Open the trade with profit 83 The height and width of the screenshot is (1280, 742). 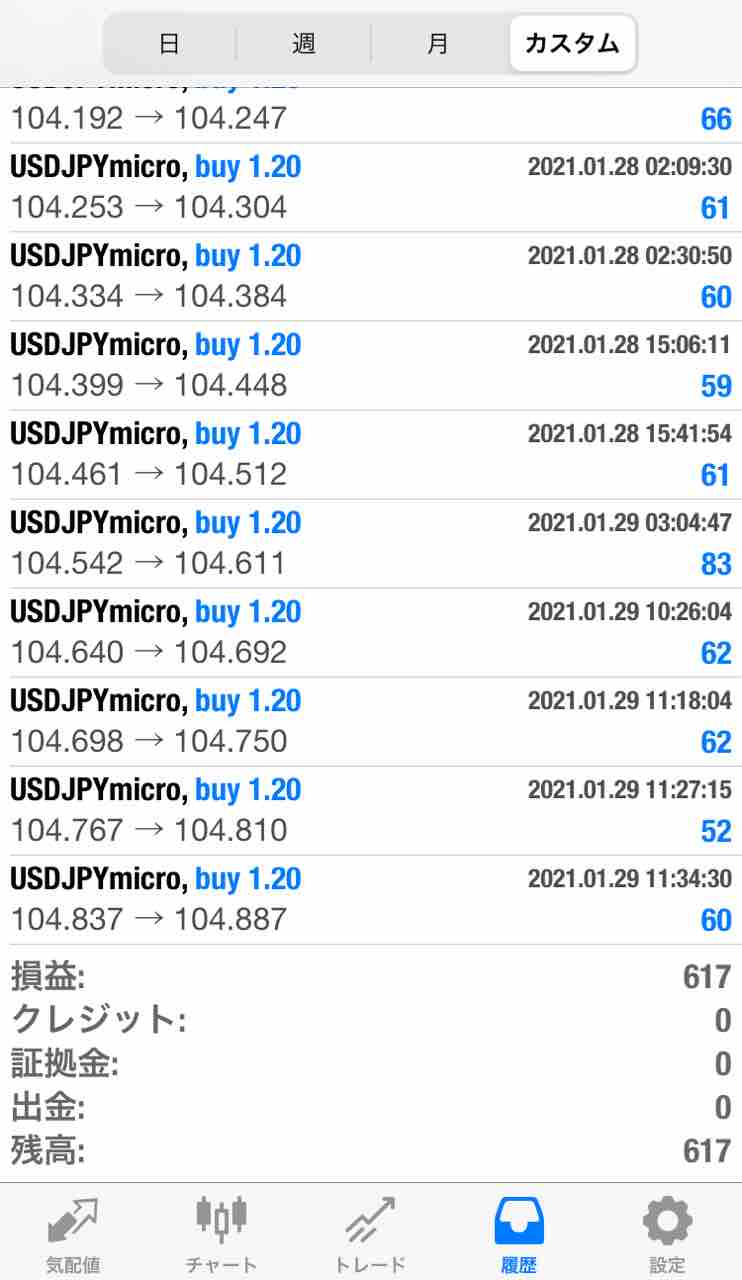point(370,544)
